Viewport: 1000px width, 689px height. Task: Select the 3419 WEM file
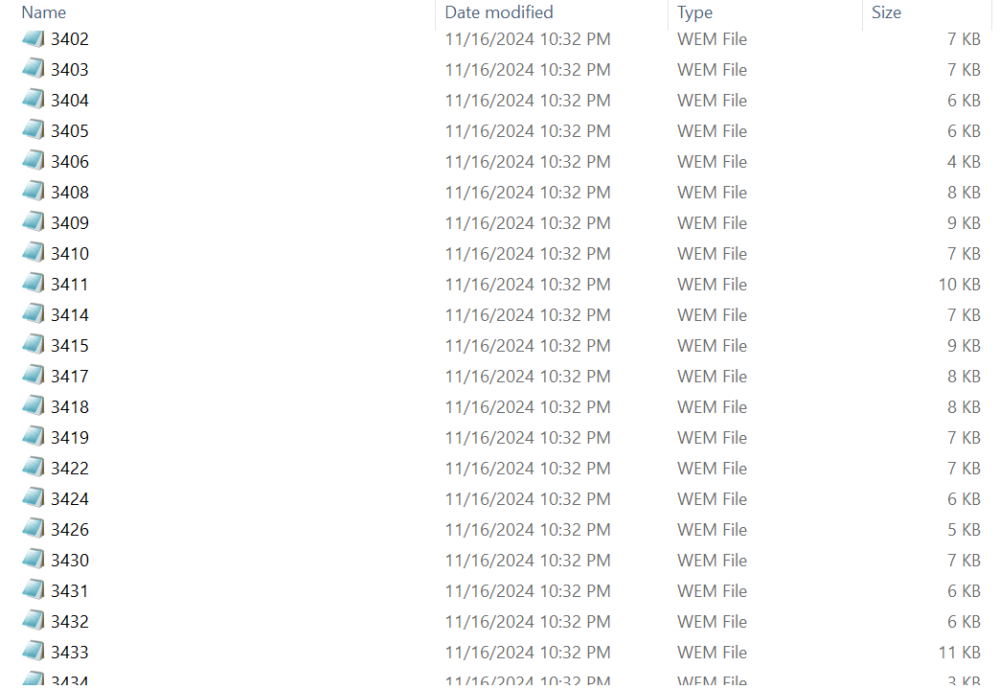point(69,438)
